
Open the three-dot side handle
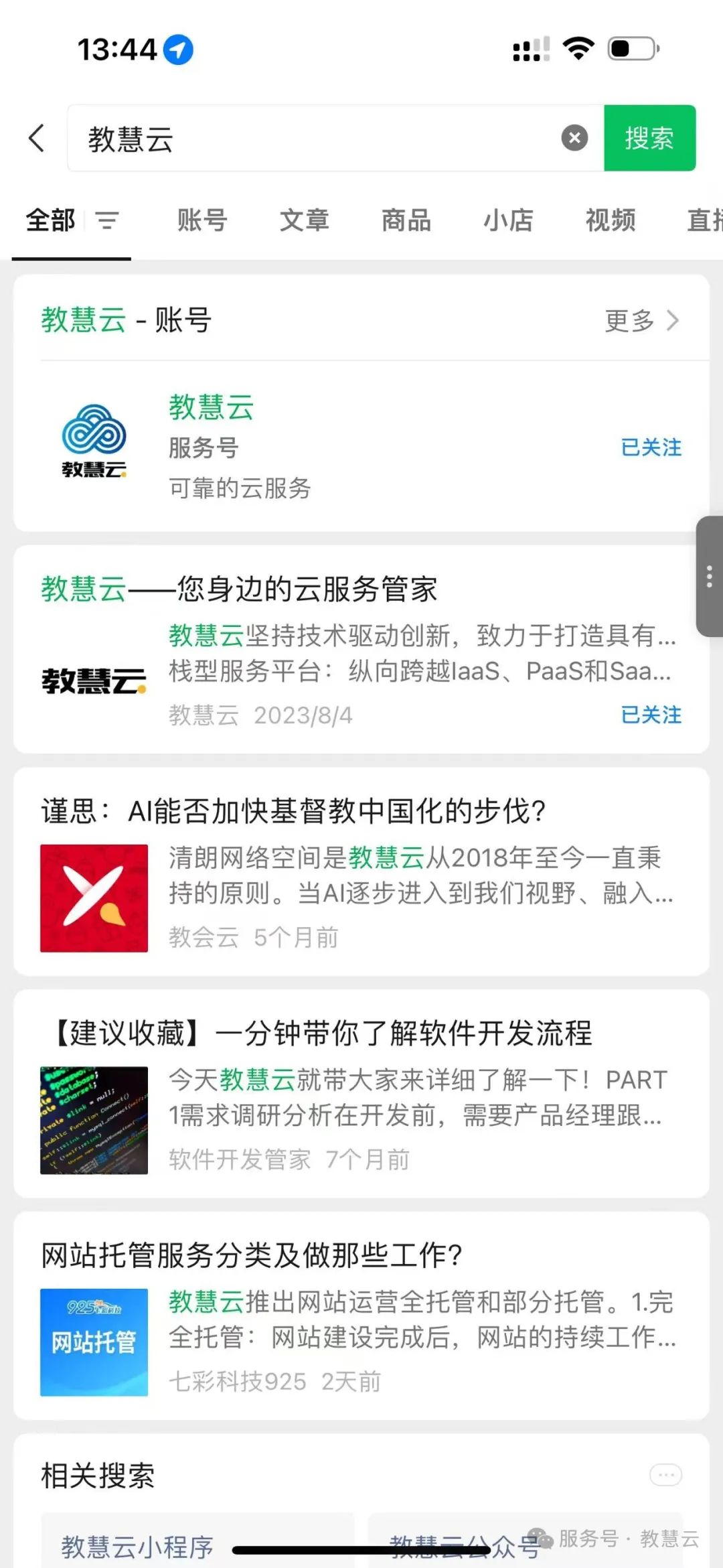pos(709,577)
